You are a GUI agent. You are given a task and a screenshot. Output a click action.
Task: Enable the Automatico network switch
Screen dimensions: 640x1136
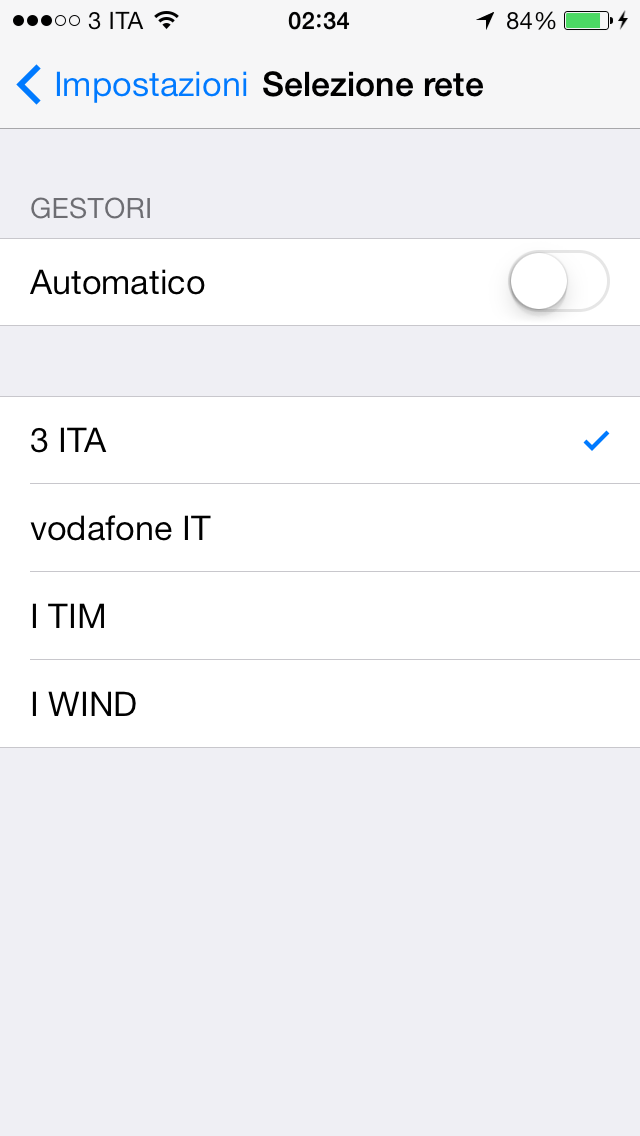(x=558, y=282)
